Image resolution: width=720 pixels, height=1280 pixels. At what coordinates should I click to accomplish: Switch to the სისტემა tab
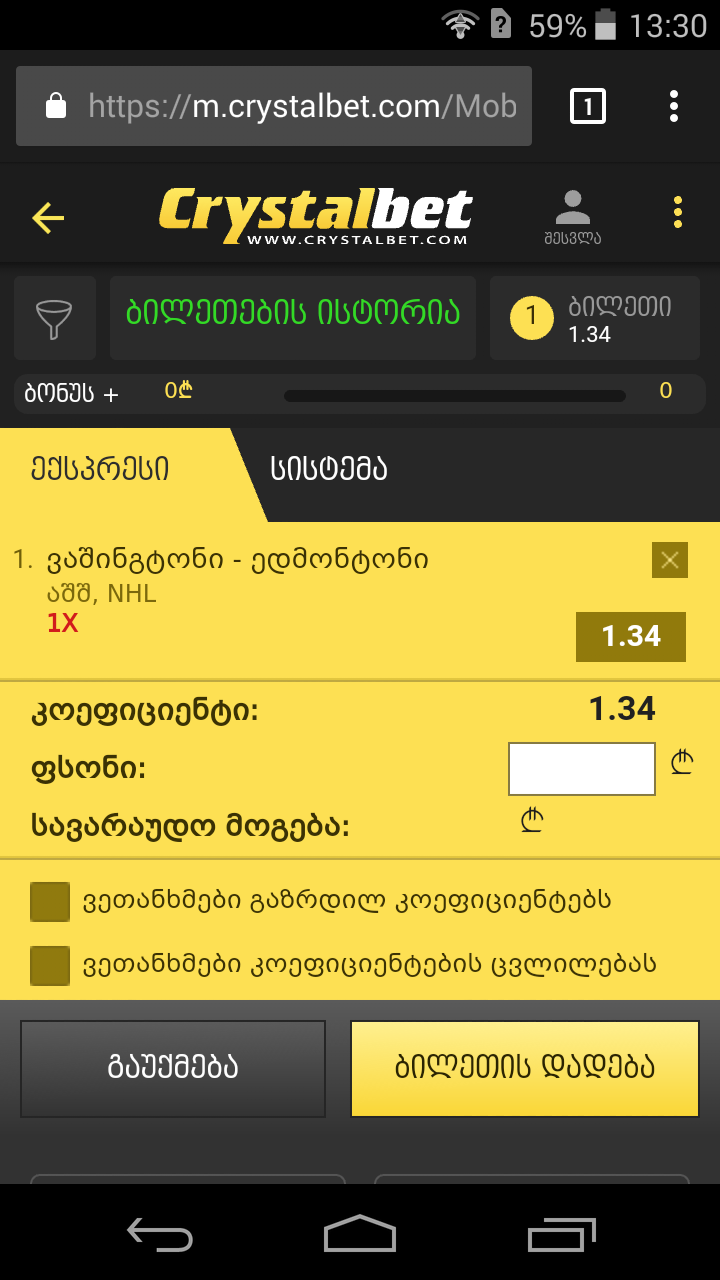330,469
